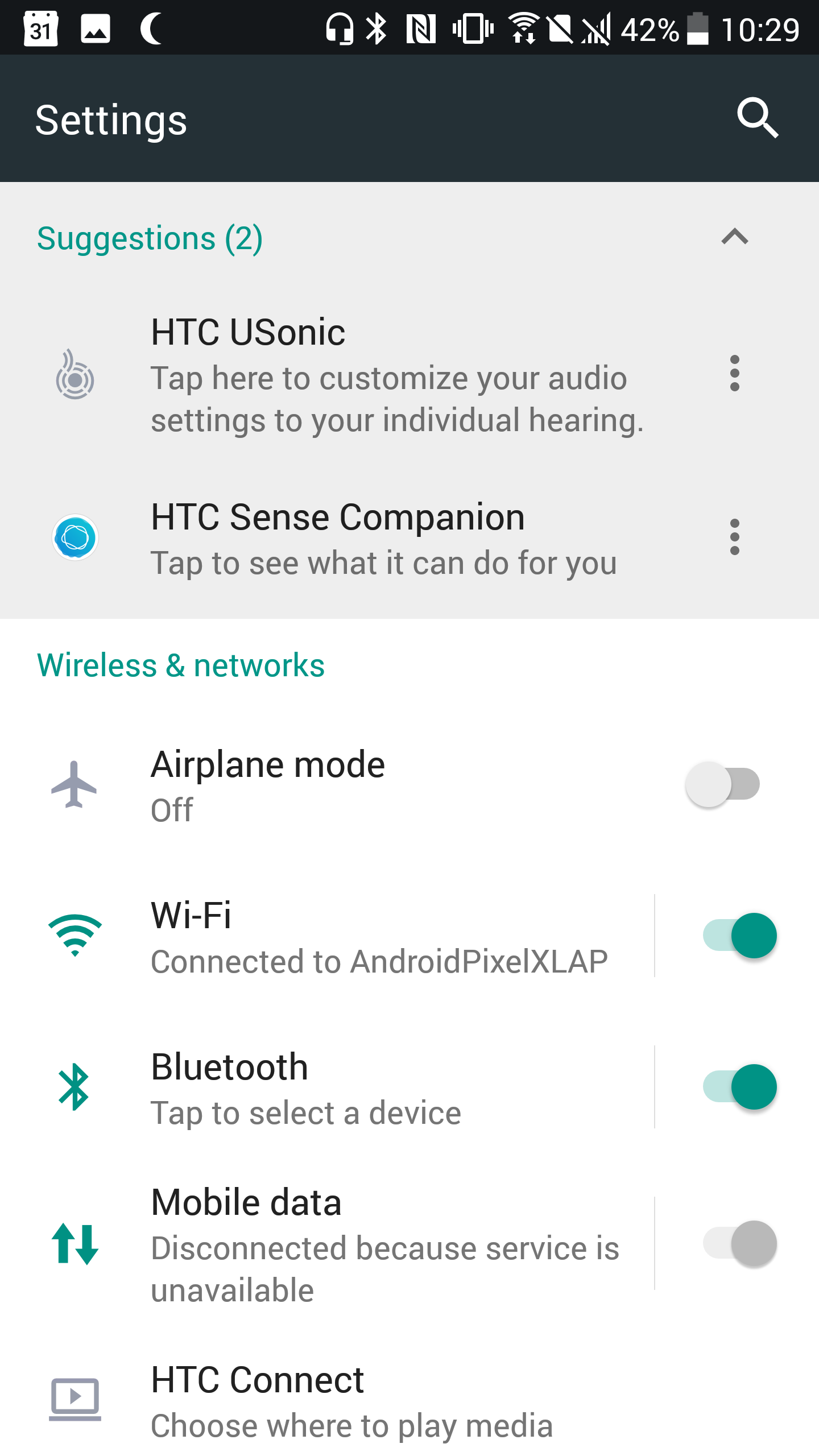This screenshot has height=1456, width=819.
Task: Toggle the Mobile data switch
Action: (740, 1243)
